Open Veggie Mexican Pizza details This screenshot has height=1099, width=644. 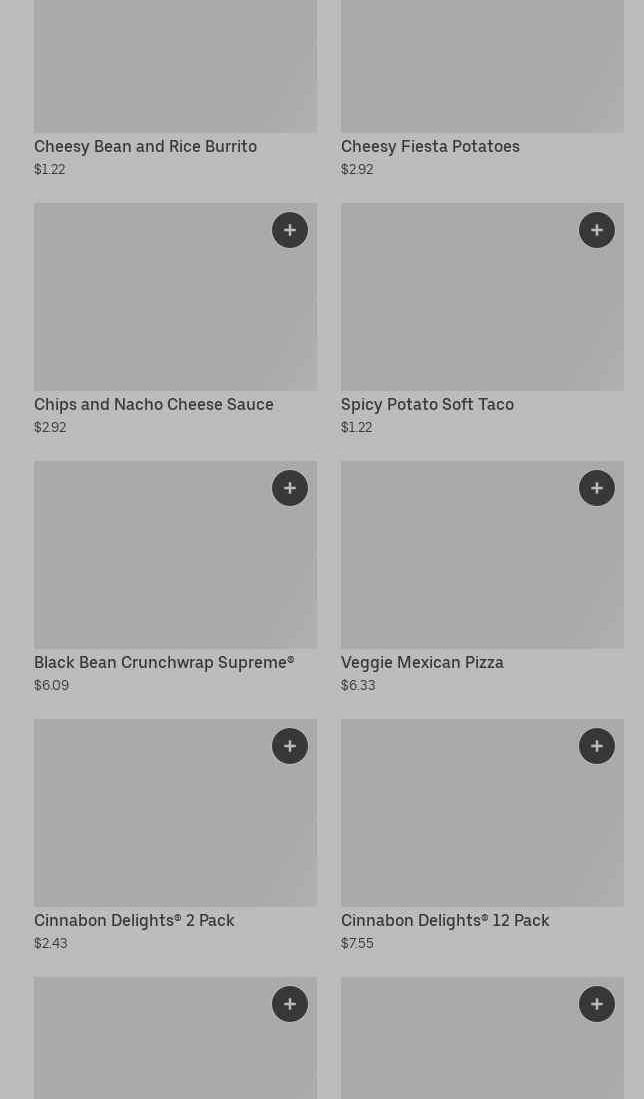[x=422, y=662]
